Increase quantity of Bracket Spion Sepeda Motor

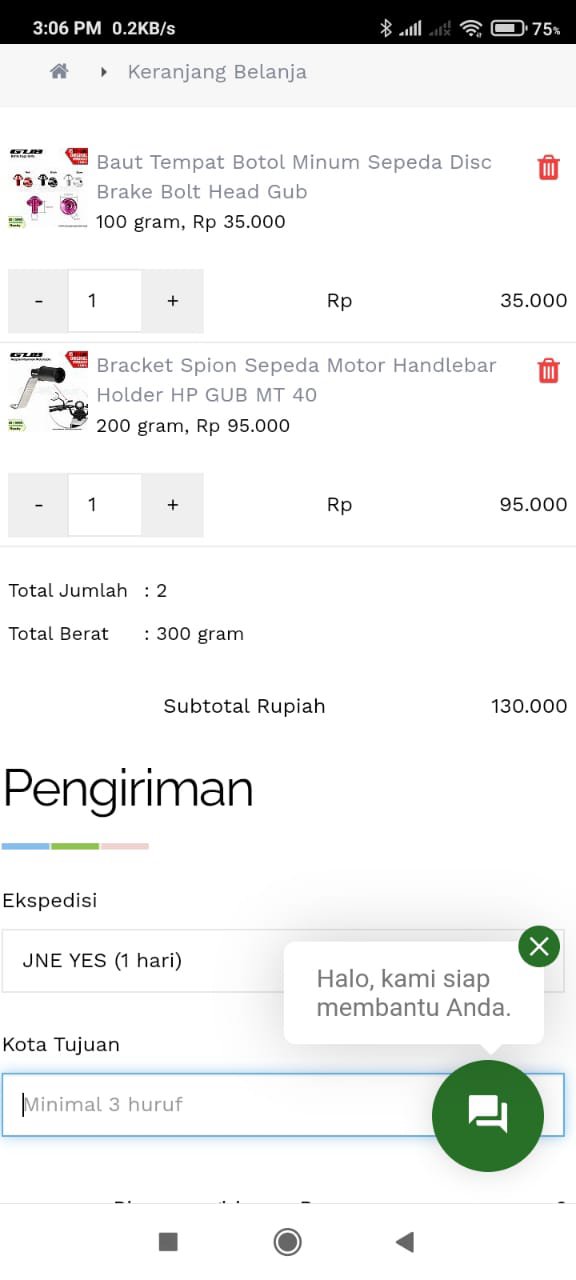pos(173,505)
